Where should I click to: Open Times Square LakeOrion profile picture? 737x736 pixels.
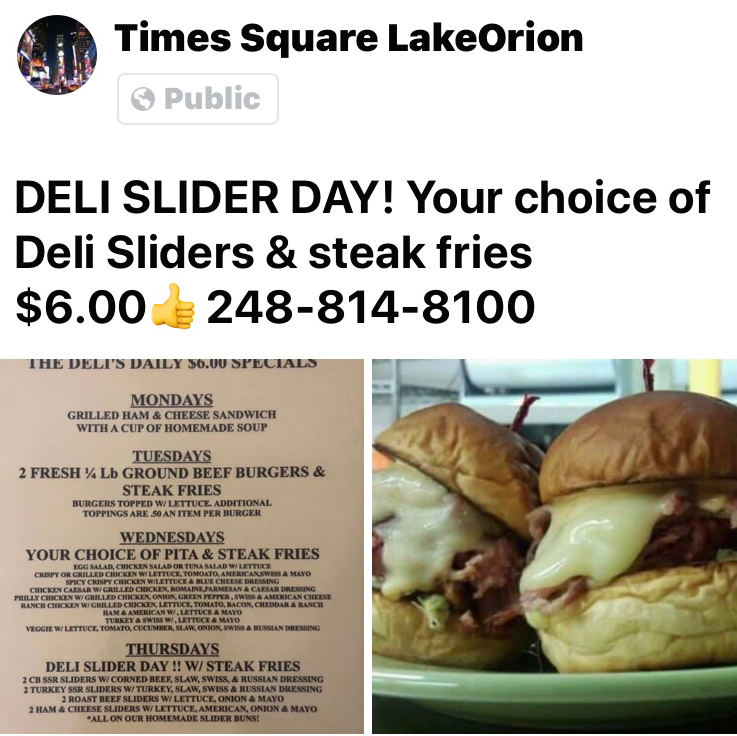pyautogui.click(x=57, y=55)
